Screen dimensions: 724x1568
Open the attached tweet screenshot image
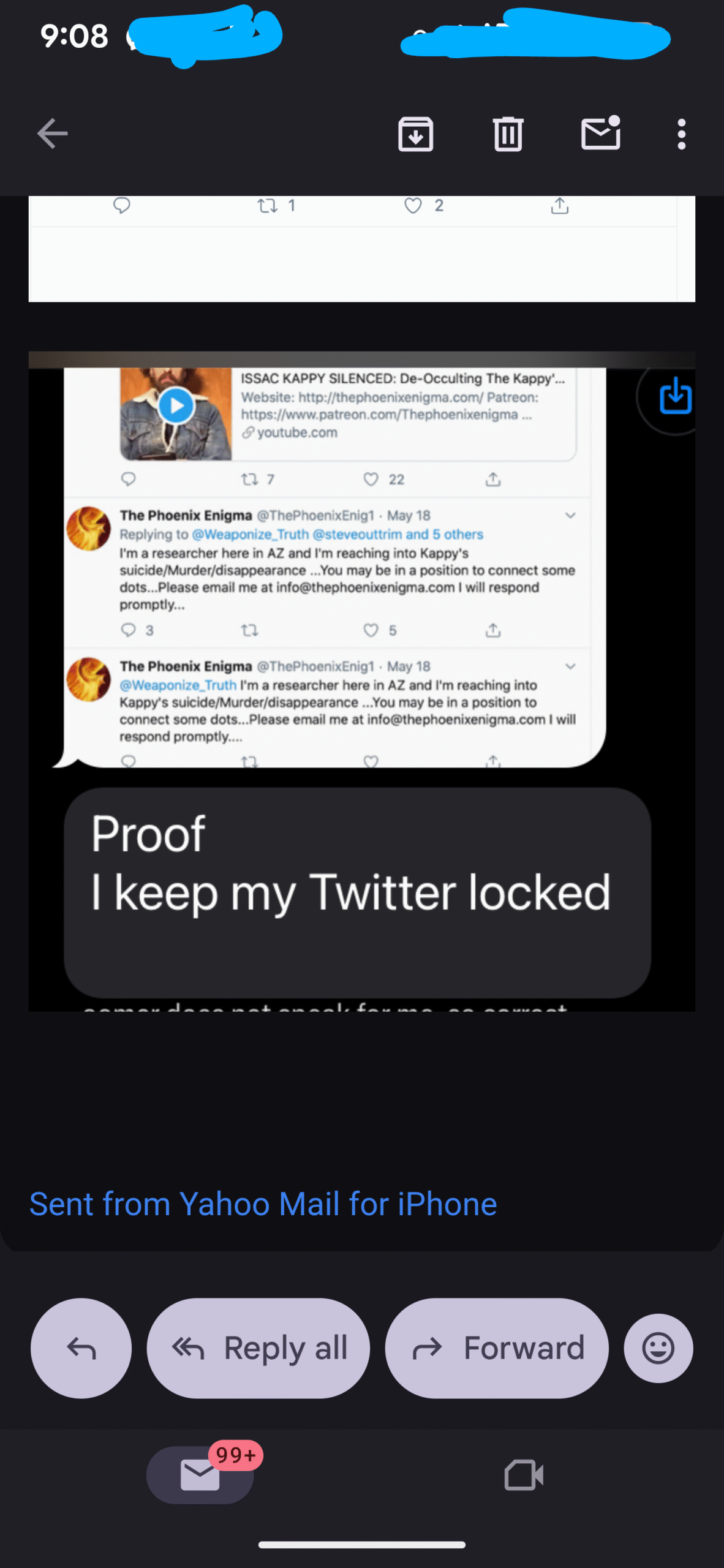(343, 612)
